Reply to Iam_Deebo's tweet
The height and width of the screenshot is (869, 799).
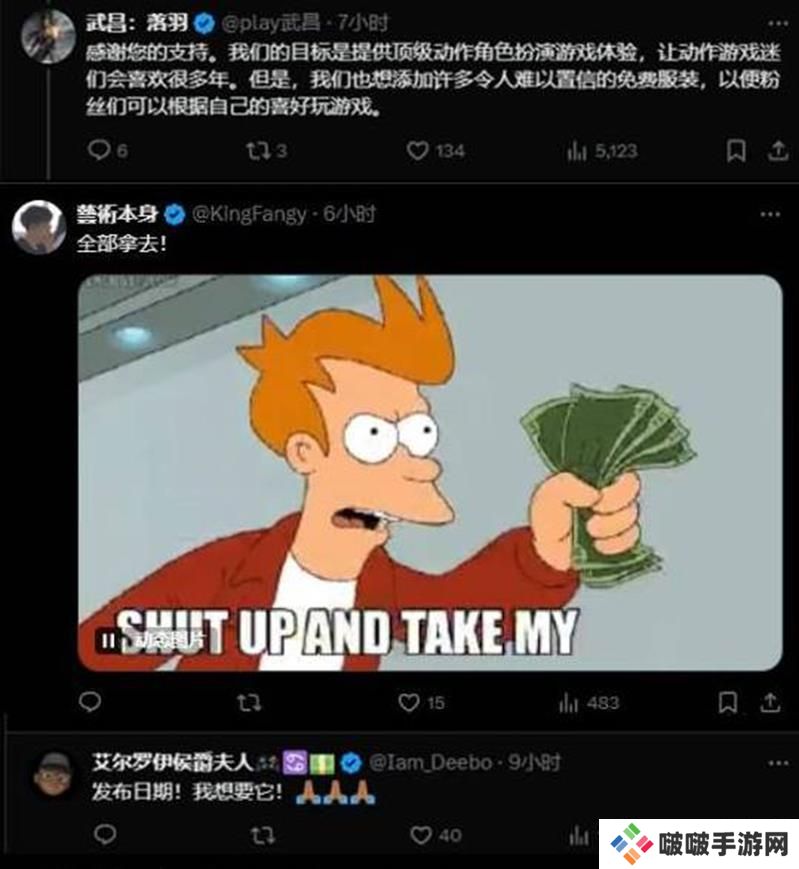(x=102, y=835)
